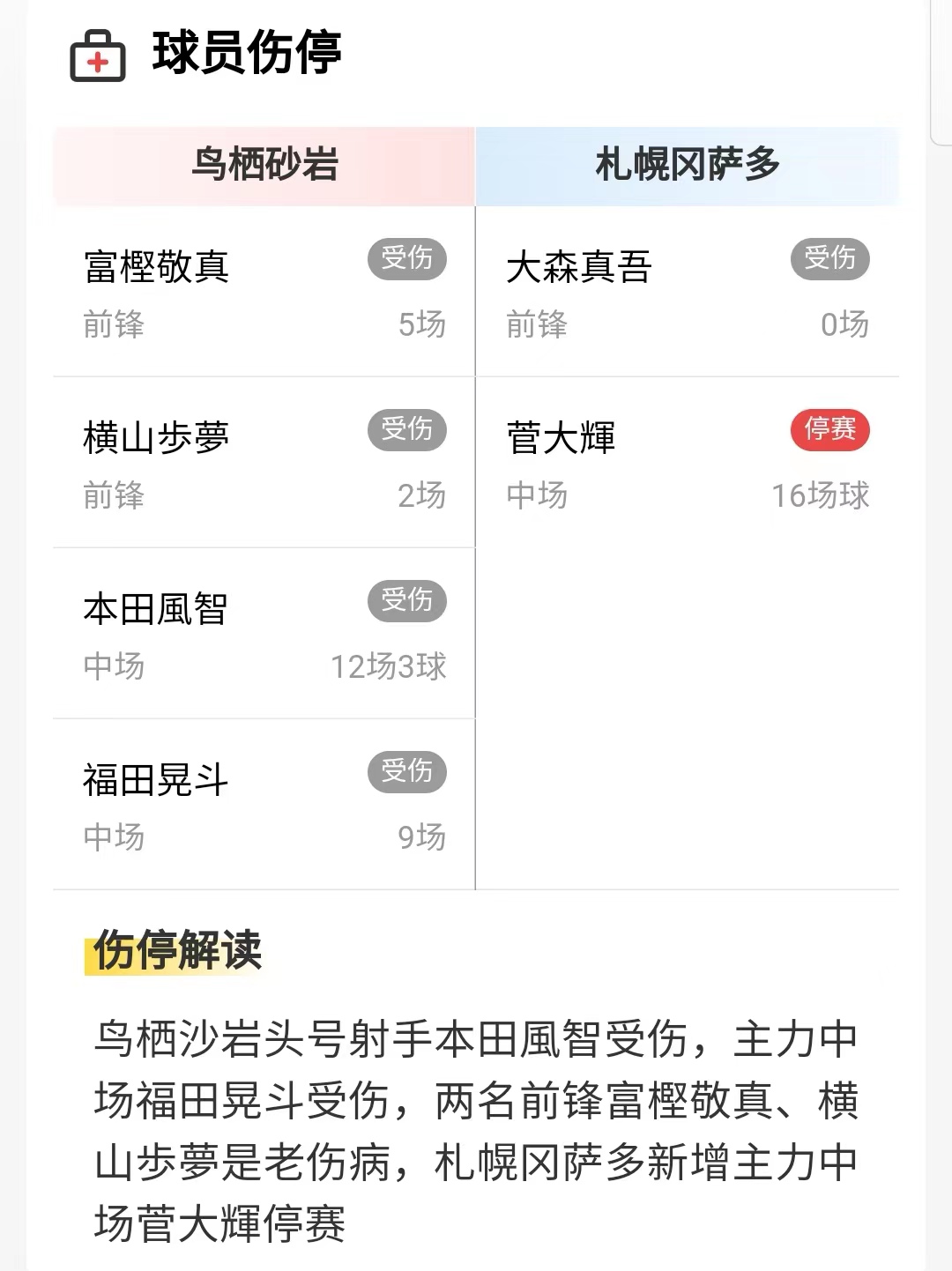Viewport: 952px width, 1271px height.
Task: Tap the gray 受伤 badge next to 富樫敬真
Action: tap(408, 258)
